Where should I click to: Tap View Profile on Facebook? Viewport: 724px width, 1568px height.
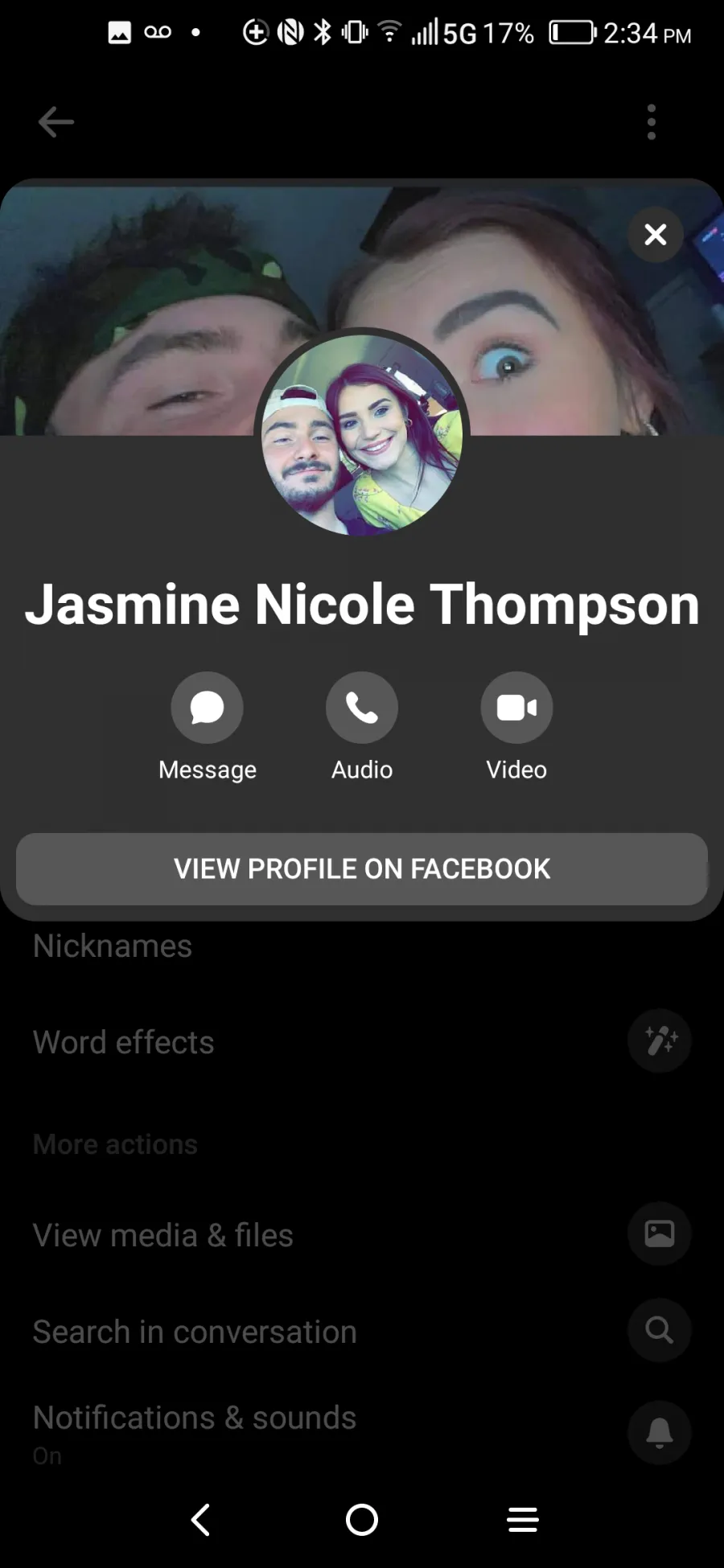click(362, 869)
